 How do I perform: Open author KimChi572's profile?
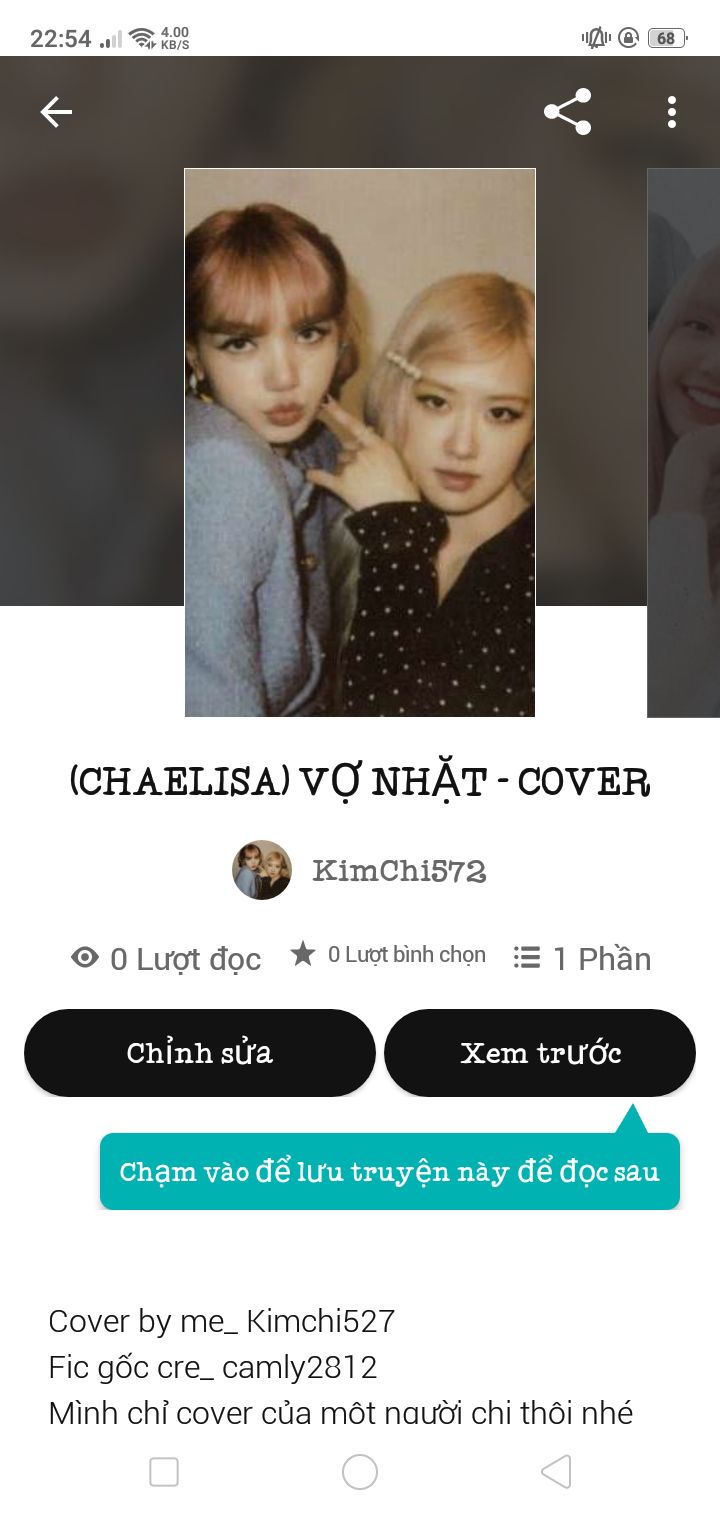[360, 871]
